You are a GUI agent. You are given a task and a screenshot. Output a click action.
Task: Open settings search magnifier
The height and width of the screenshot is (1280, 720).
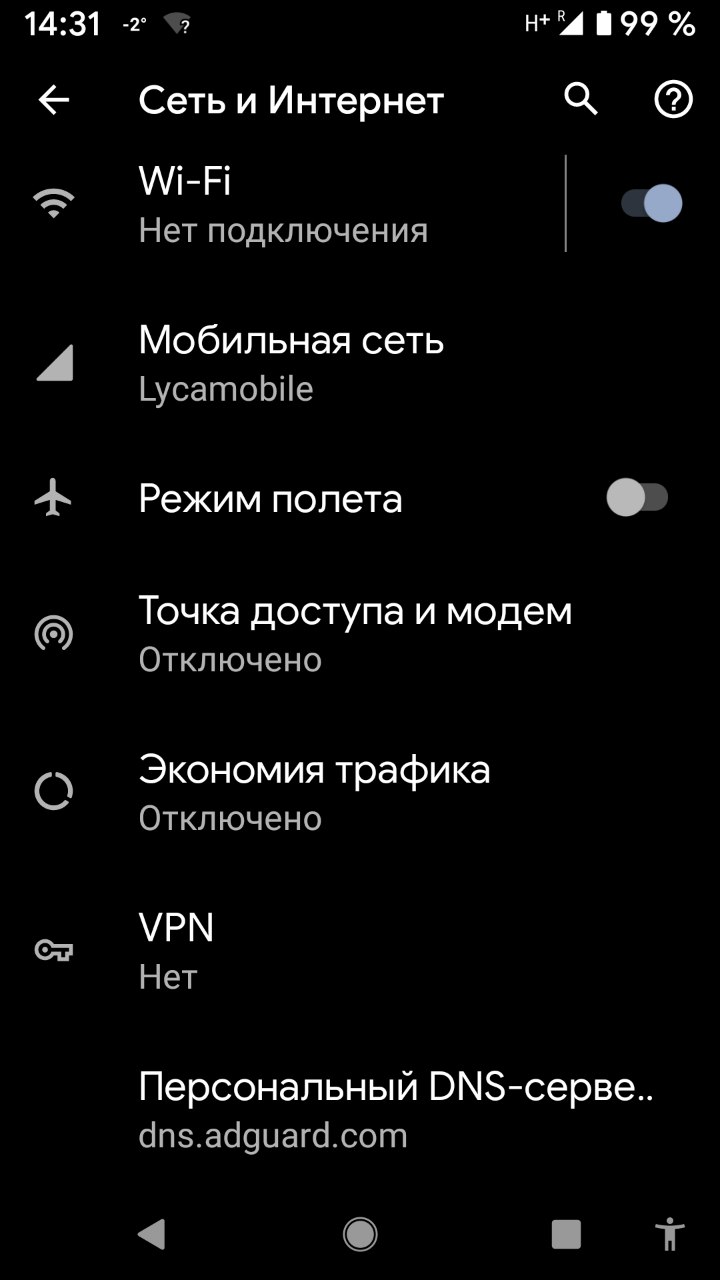581,100
